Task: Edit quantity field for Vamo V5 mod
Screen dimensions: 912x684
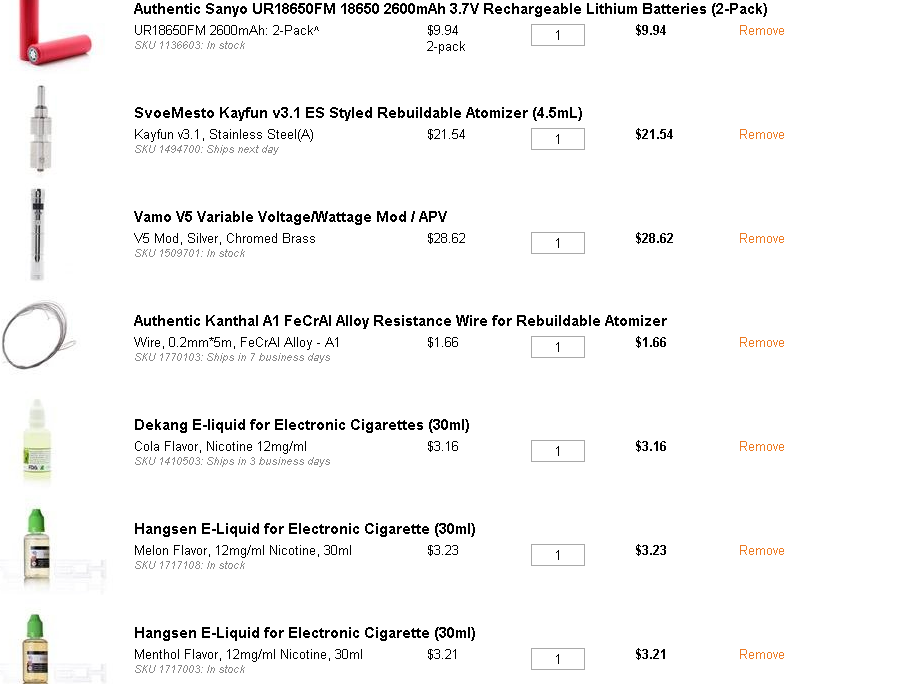Action: [557, 244]
